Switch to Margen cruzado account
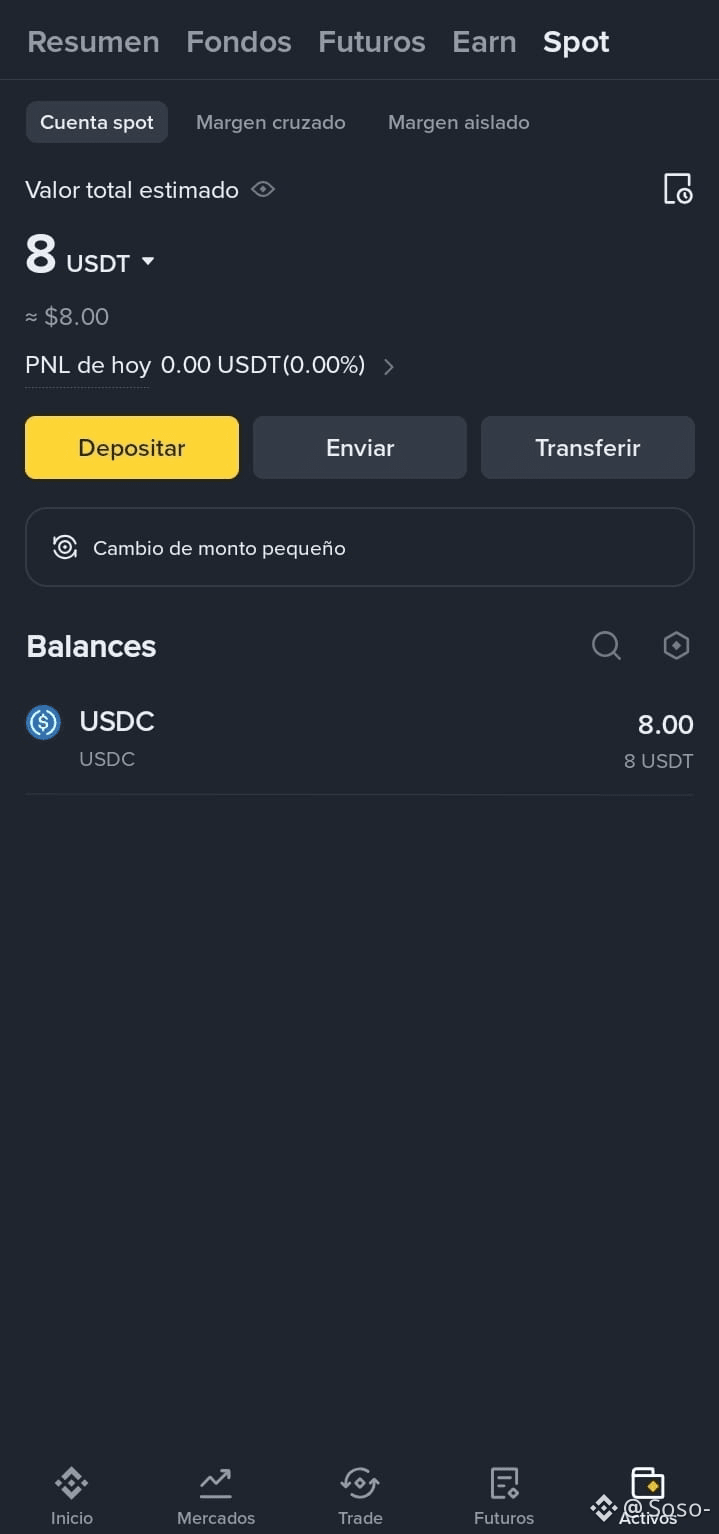This screenshot has height=1534, width=719. (270, 123)
